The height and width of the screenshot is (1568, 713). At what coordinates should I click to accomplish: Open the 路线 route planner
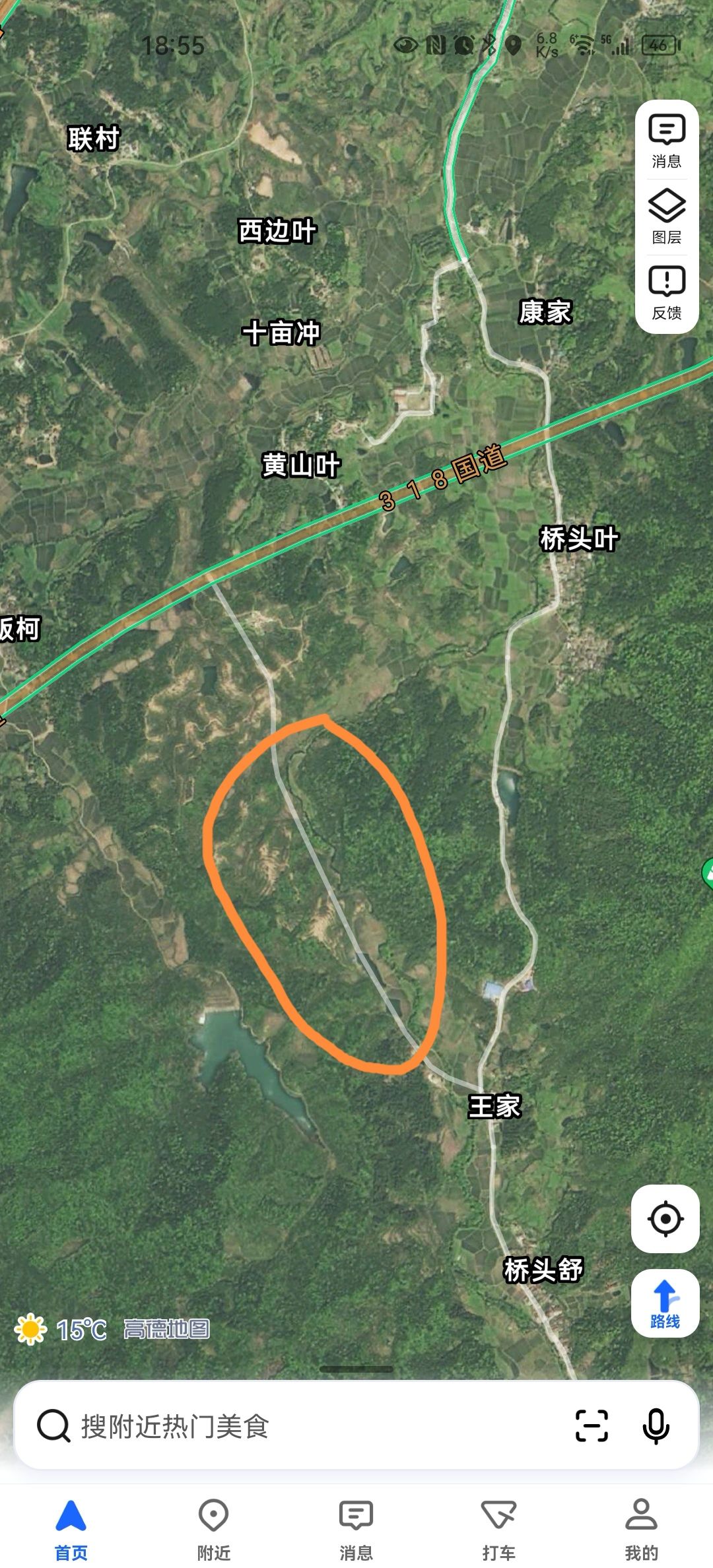click(x=665, y=1304)
